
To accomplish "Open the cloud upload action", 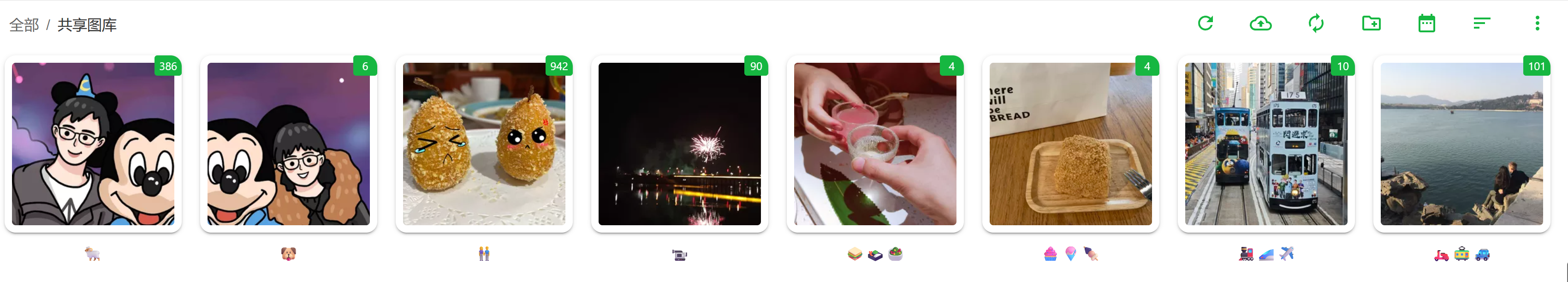I will click(1260, 24).
